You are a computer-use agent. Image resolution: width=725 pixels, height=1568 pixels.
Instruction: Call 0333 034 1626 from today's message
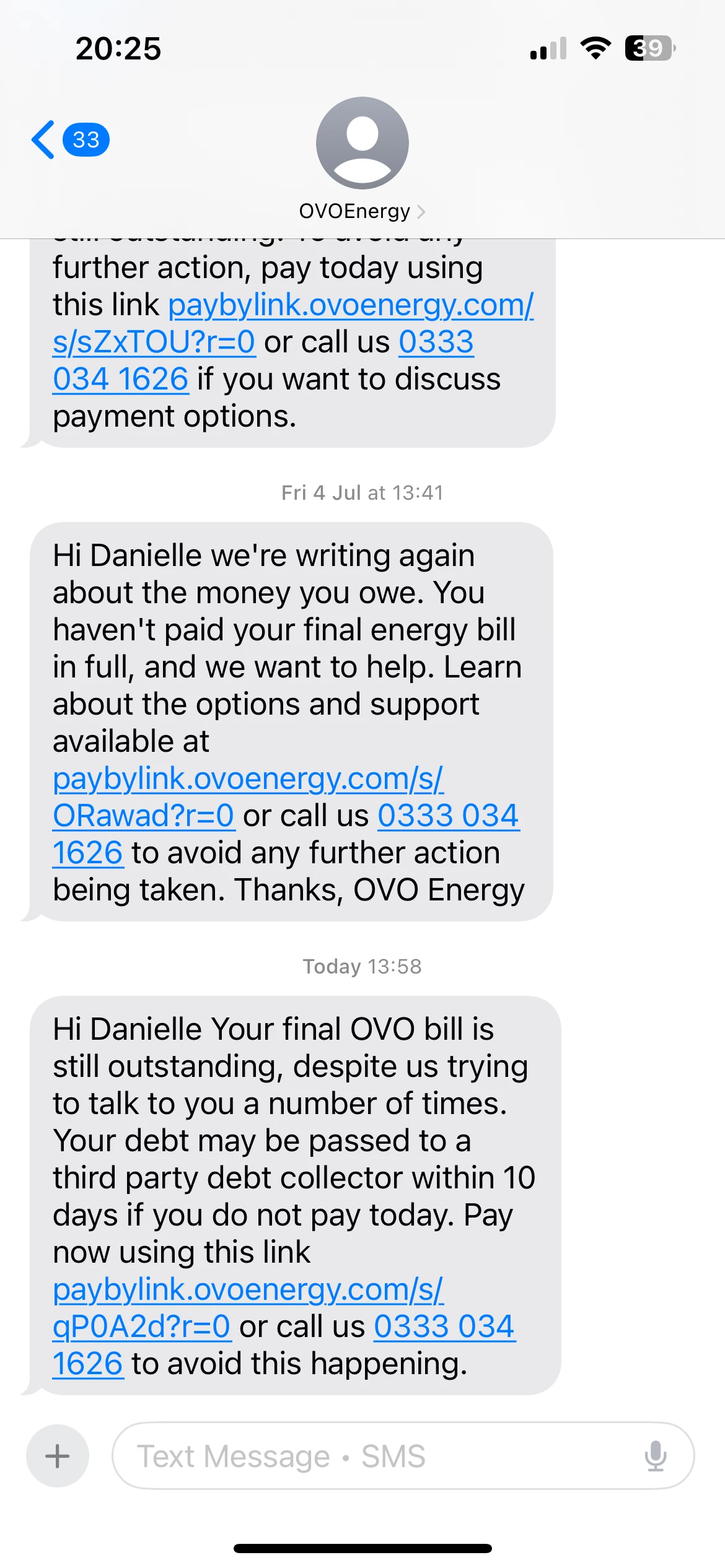point(444,1327)
